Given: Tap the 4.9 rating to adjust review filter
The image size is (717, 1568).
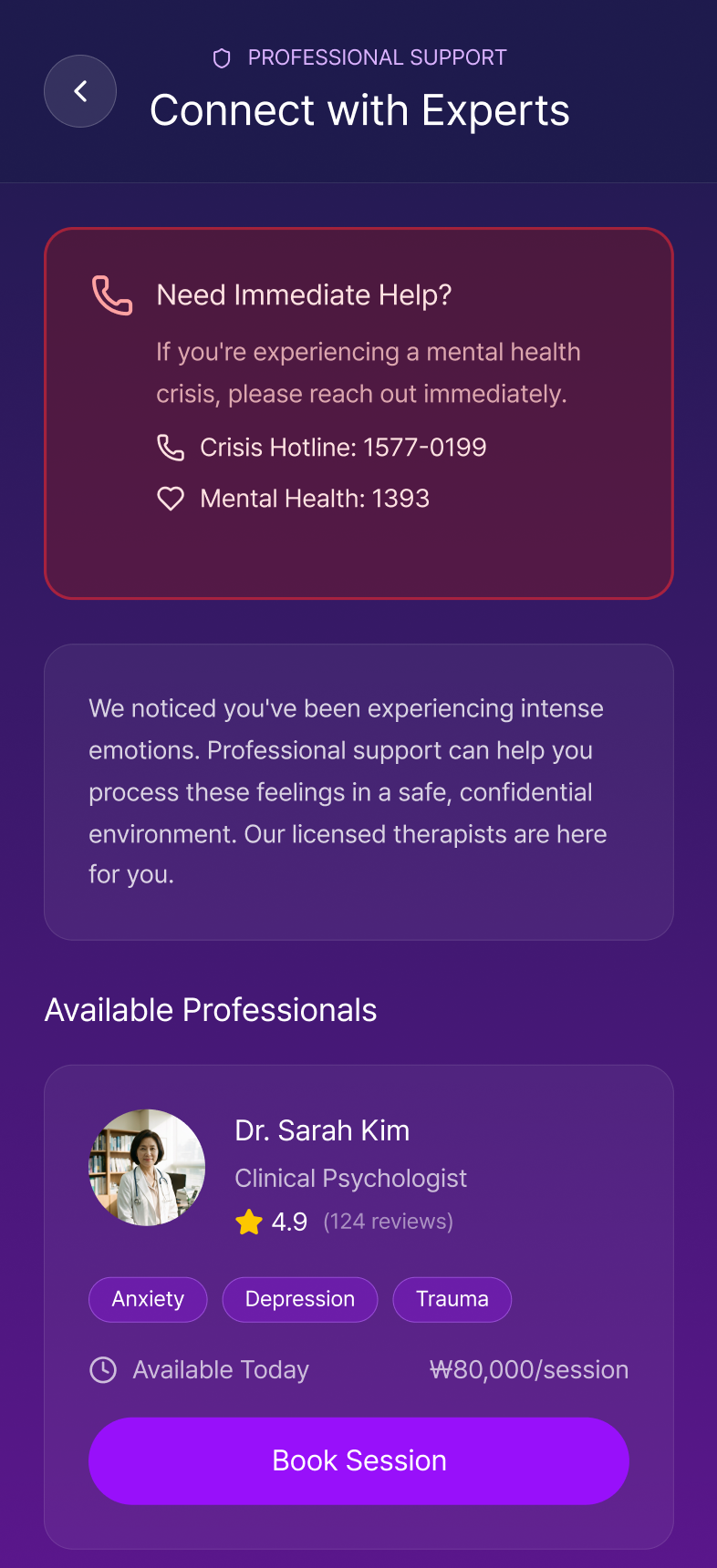Looking at the screenshot, I should click(x=288, y=1222).
